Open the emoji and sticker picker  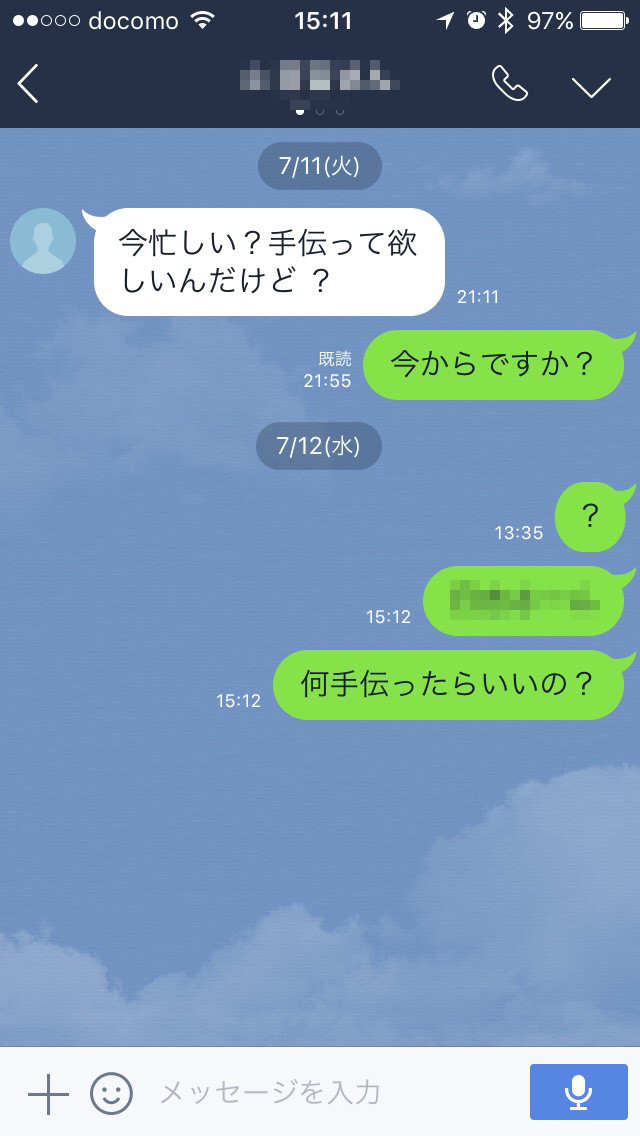coord(111,1092)
